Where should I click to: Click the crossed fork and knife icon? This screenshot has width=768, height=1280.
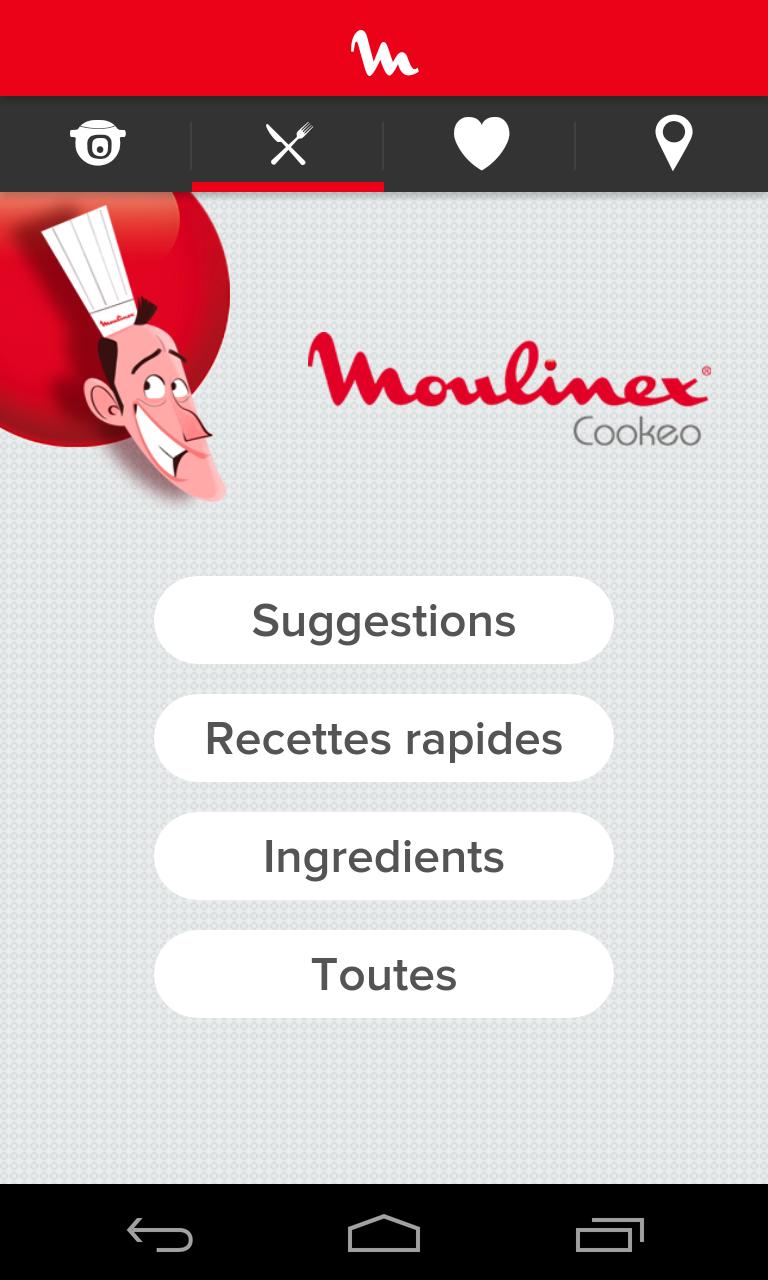point(287,142)
